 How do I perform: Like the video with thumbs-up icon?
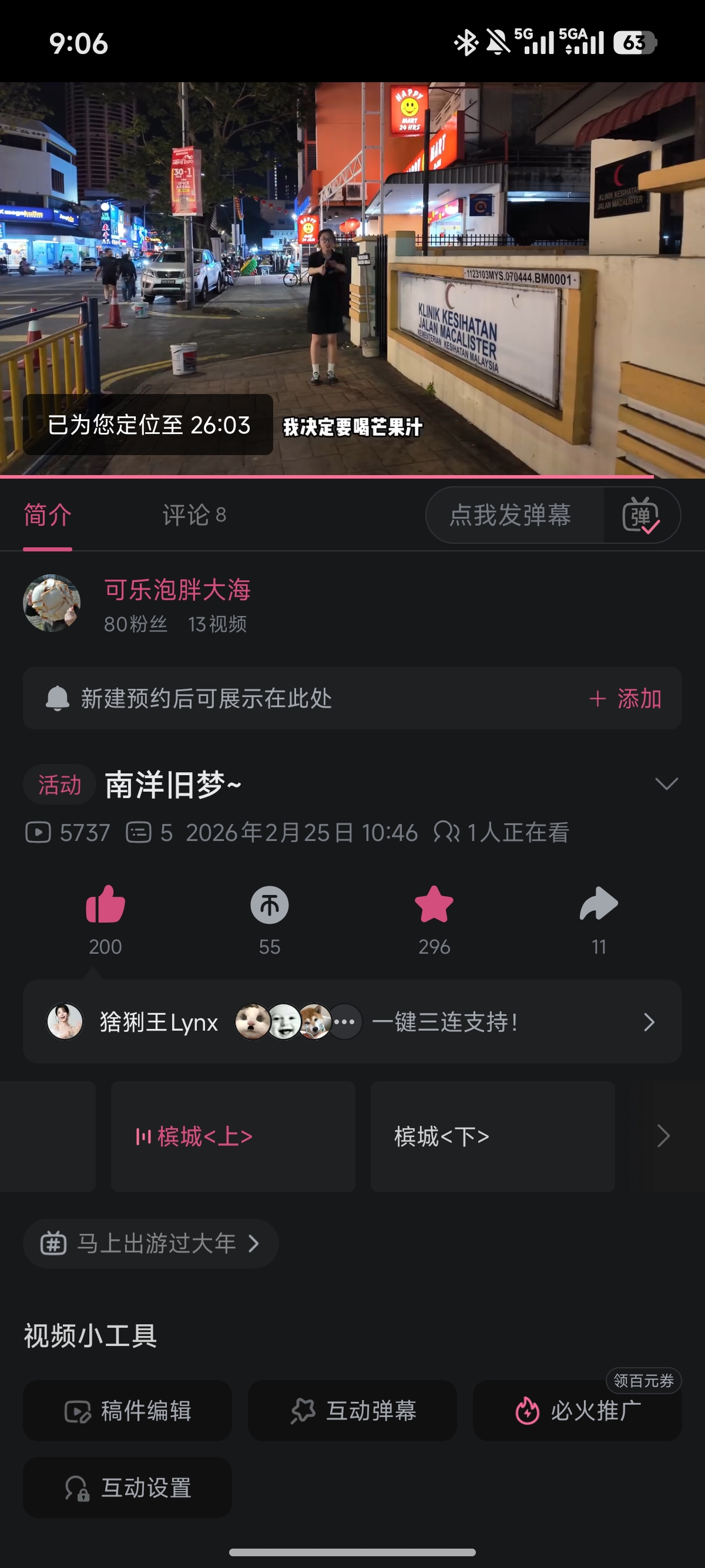point(105,904)
